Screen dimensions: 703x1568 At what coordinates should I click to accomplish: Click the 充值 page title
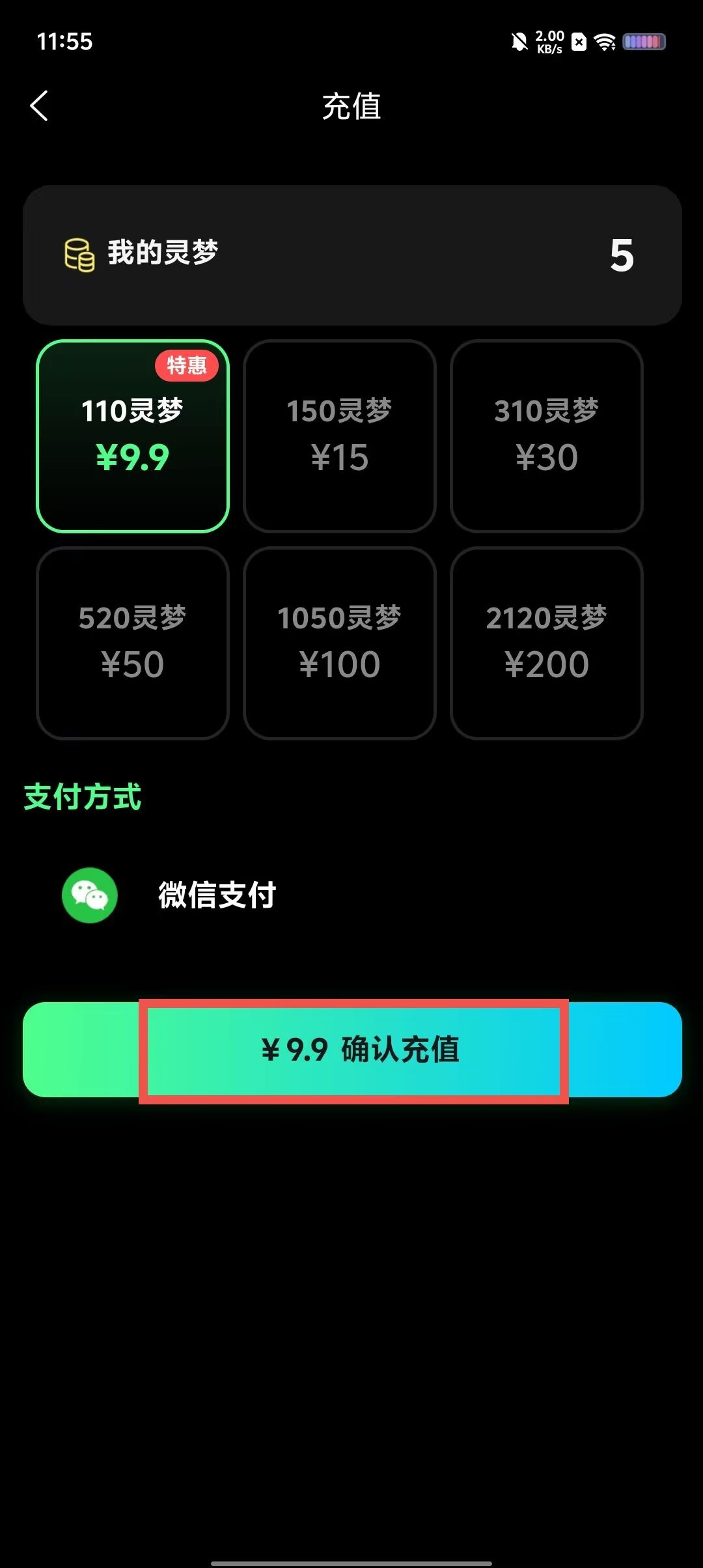351,107
